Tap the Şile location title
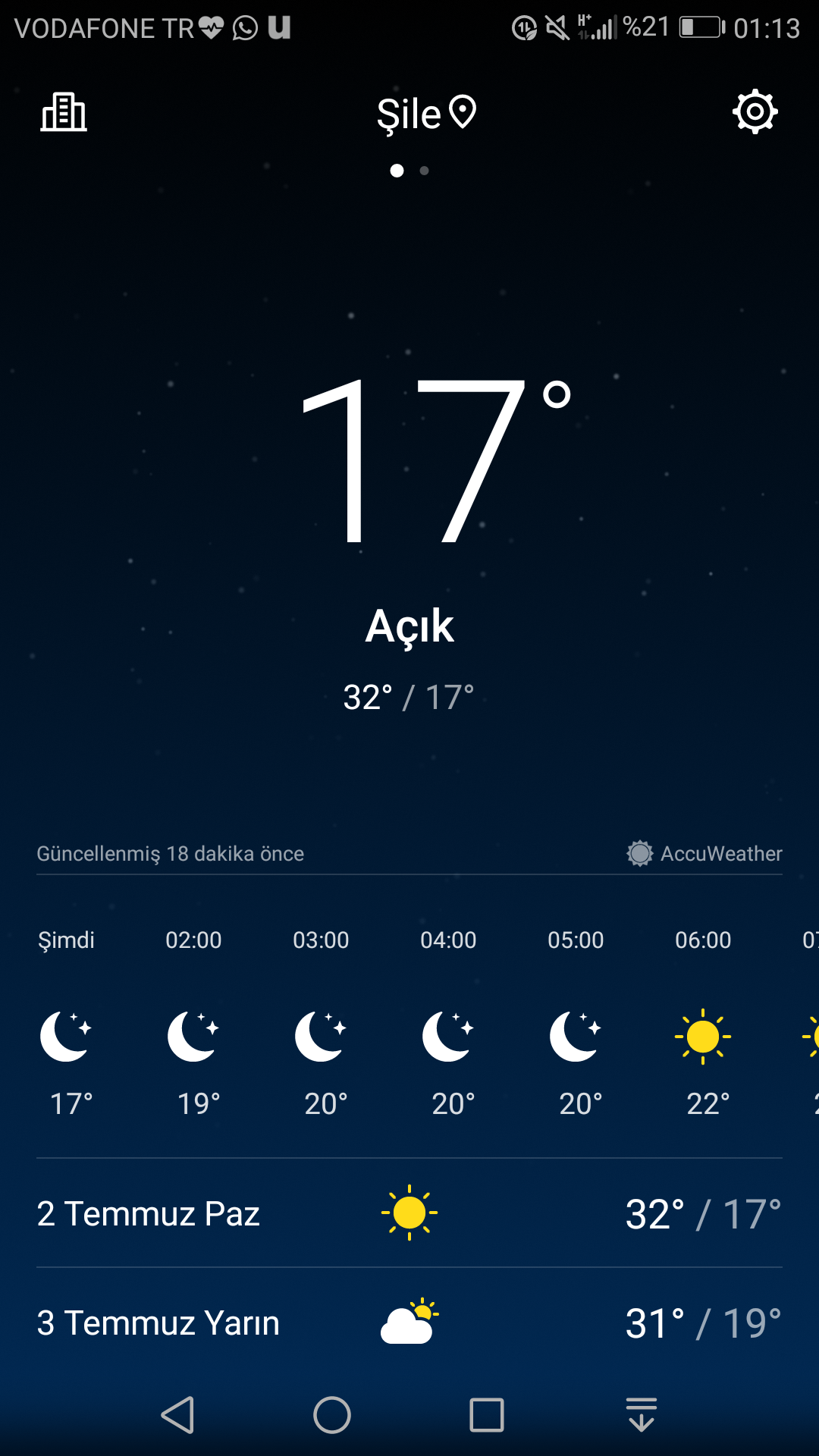 [x=425, y=115]
